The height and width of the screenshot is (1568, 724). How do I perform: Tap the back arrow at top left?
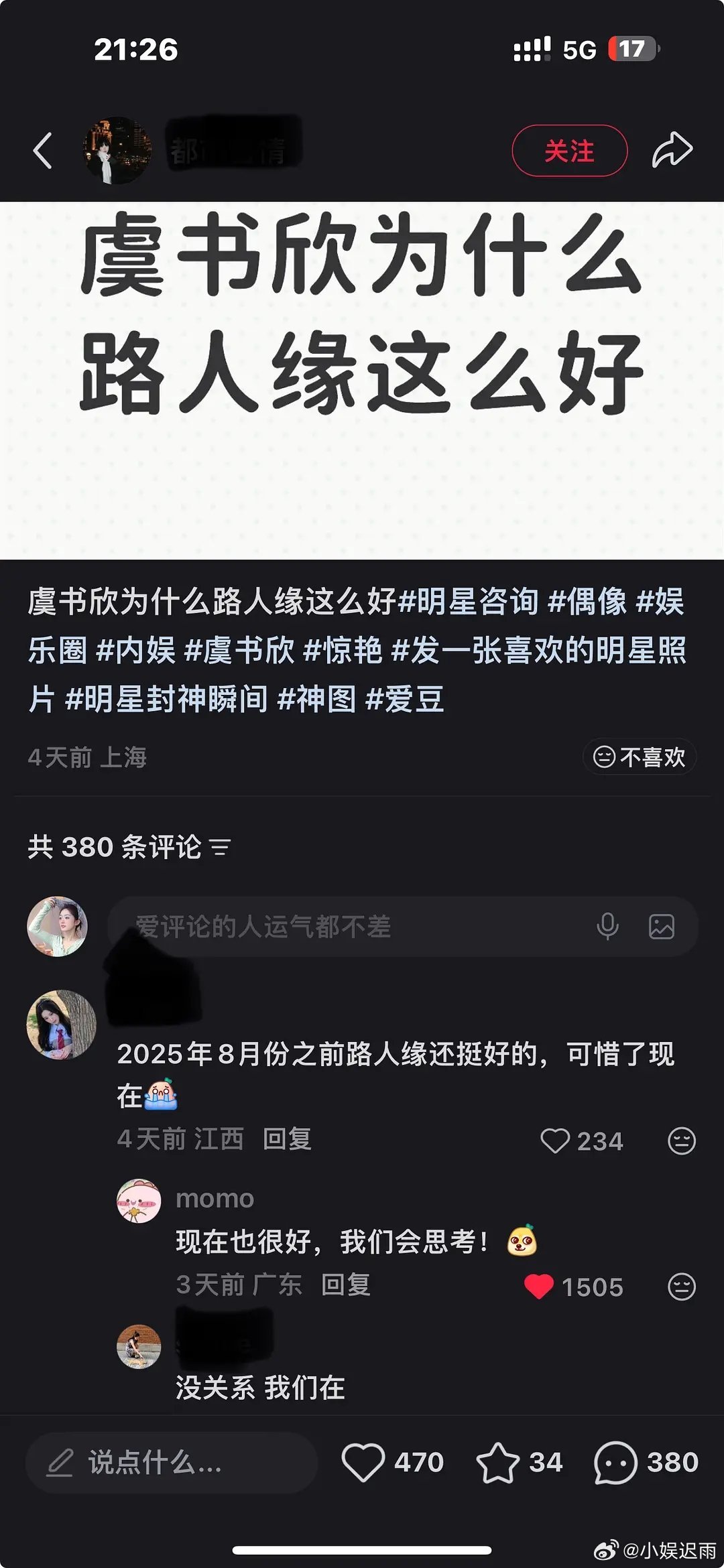(x=42, y=150)
